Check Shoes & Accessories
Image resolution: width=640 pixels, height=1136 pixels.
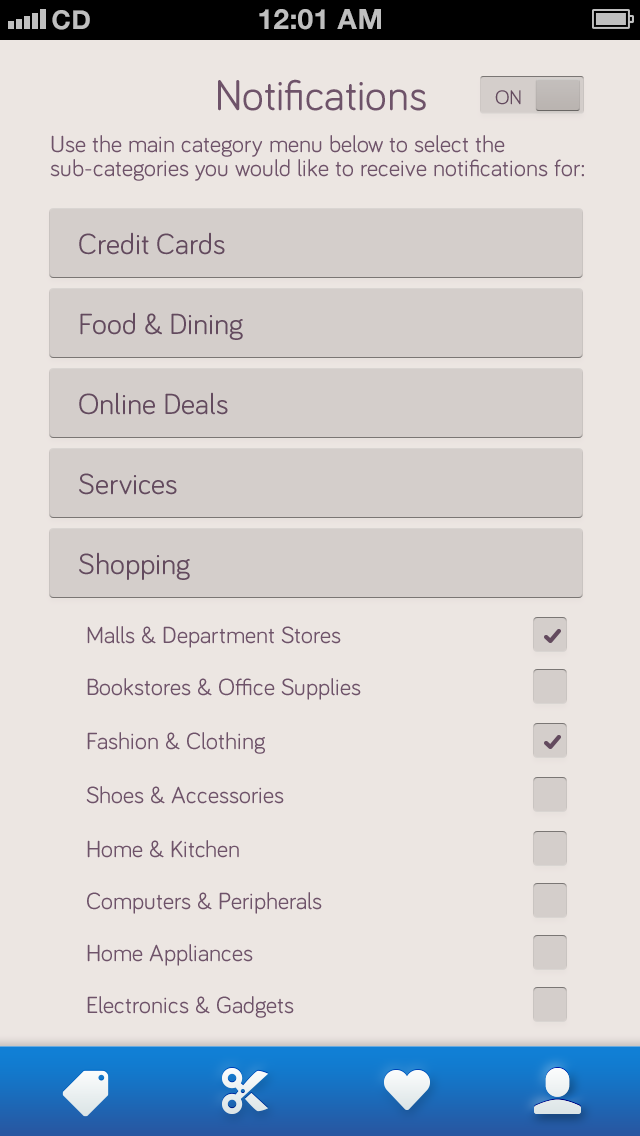click(550, 795)
